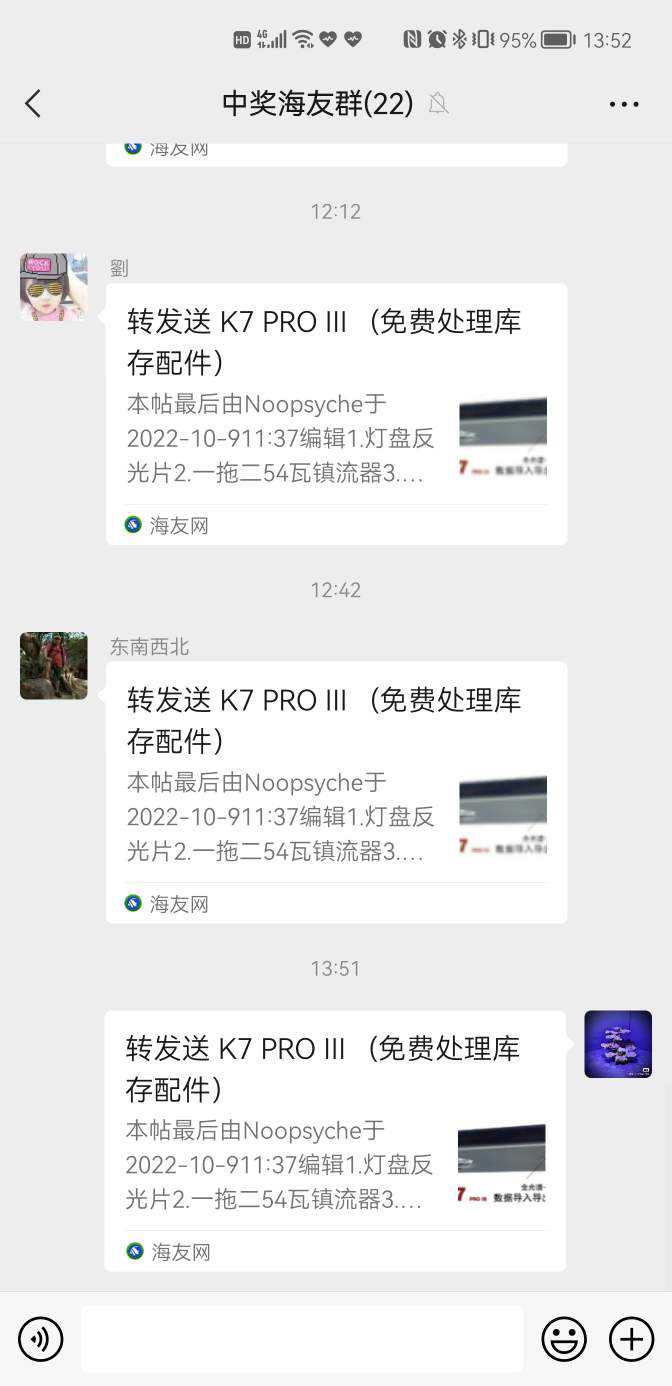Focus the message text field
The image size is (672, 1386).
(x=302, y=1339)
